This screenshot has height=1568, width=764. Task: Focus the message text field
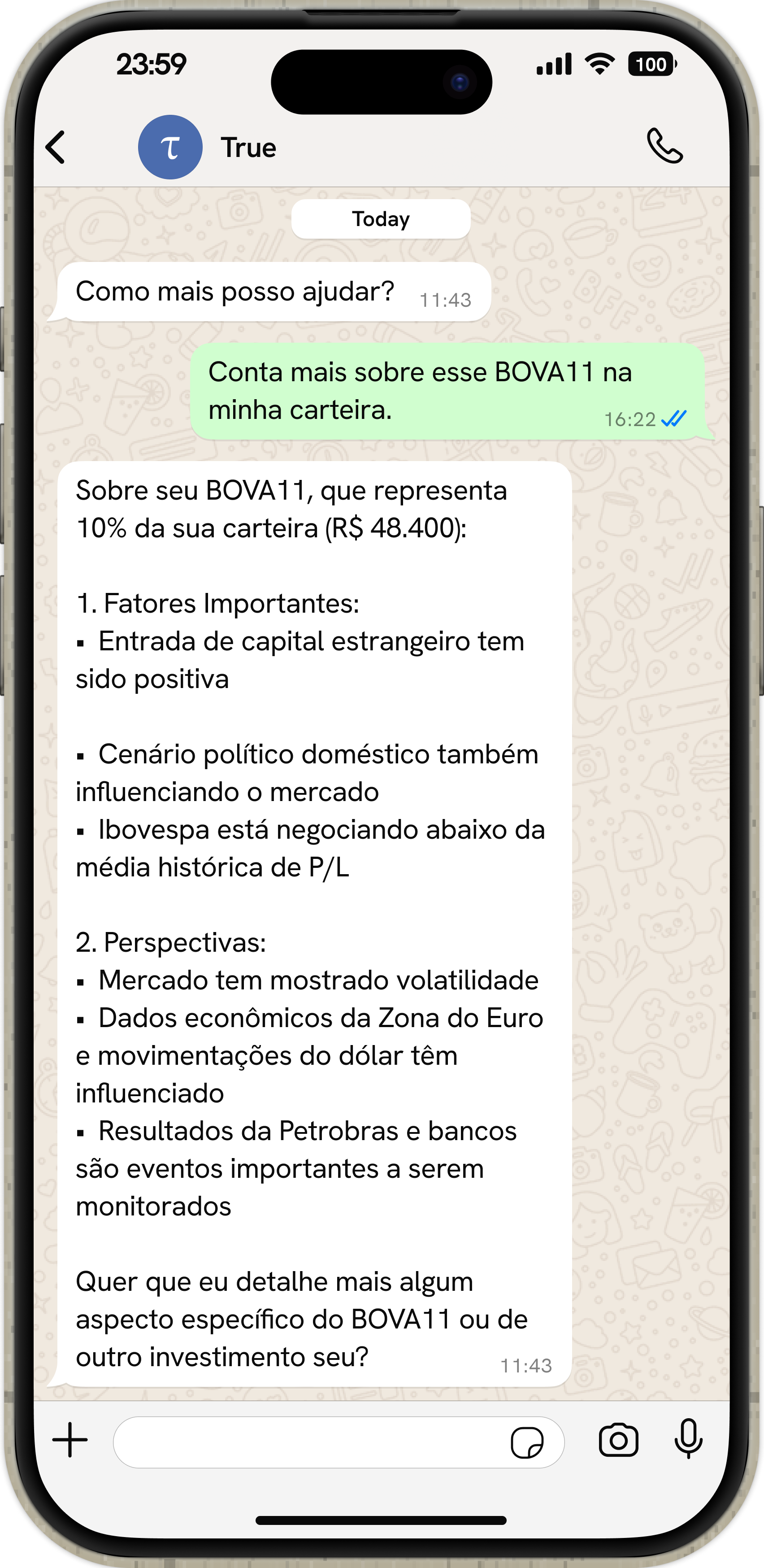pyautogui.click(x=310, y=1442)
